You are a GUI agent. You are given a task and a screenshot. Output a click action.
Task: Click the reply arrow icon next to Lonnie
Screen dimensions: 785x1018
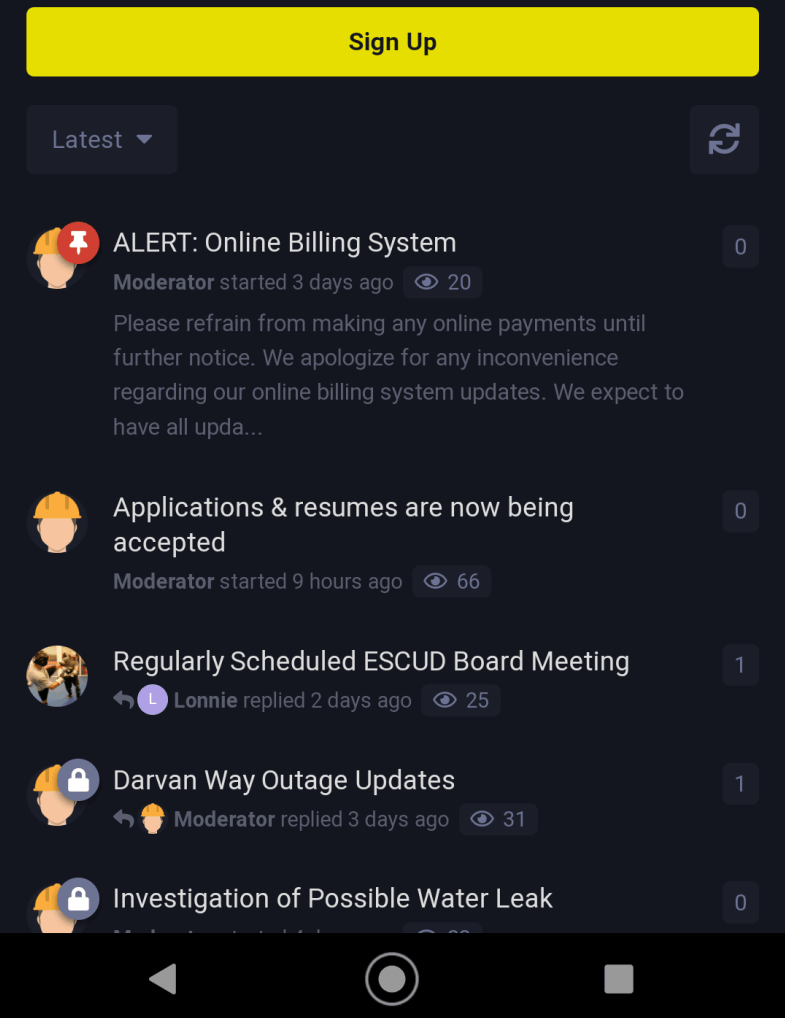pyautogui.click(x=122, y=700)
